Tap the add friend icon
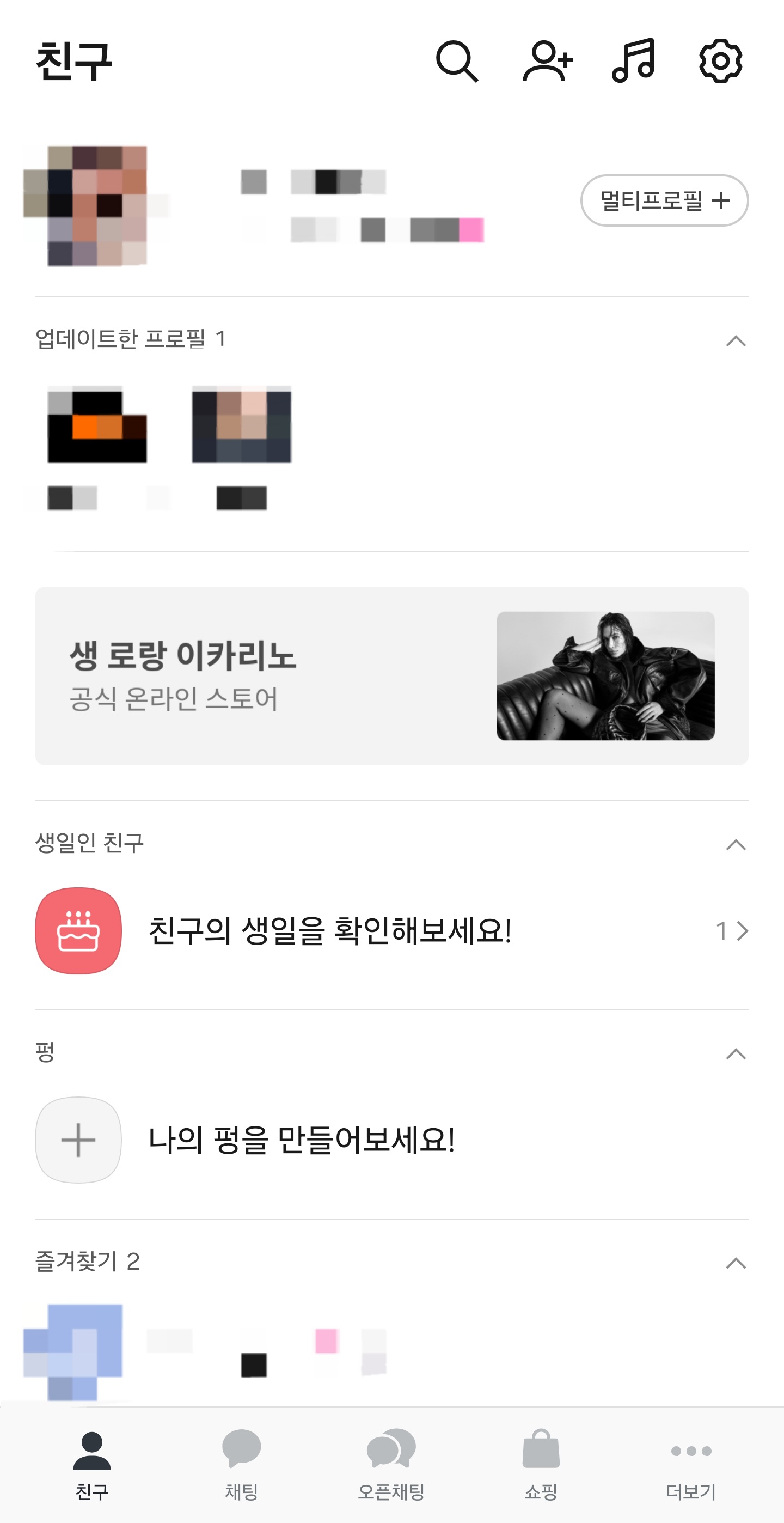The image size is (784, 1523). [547, 61]
